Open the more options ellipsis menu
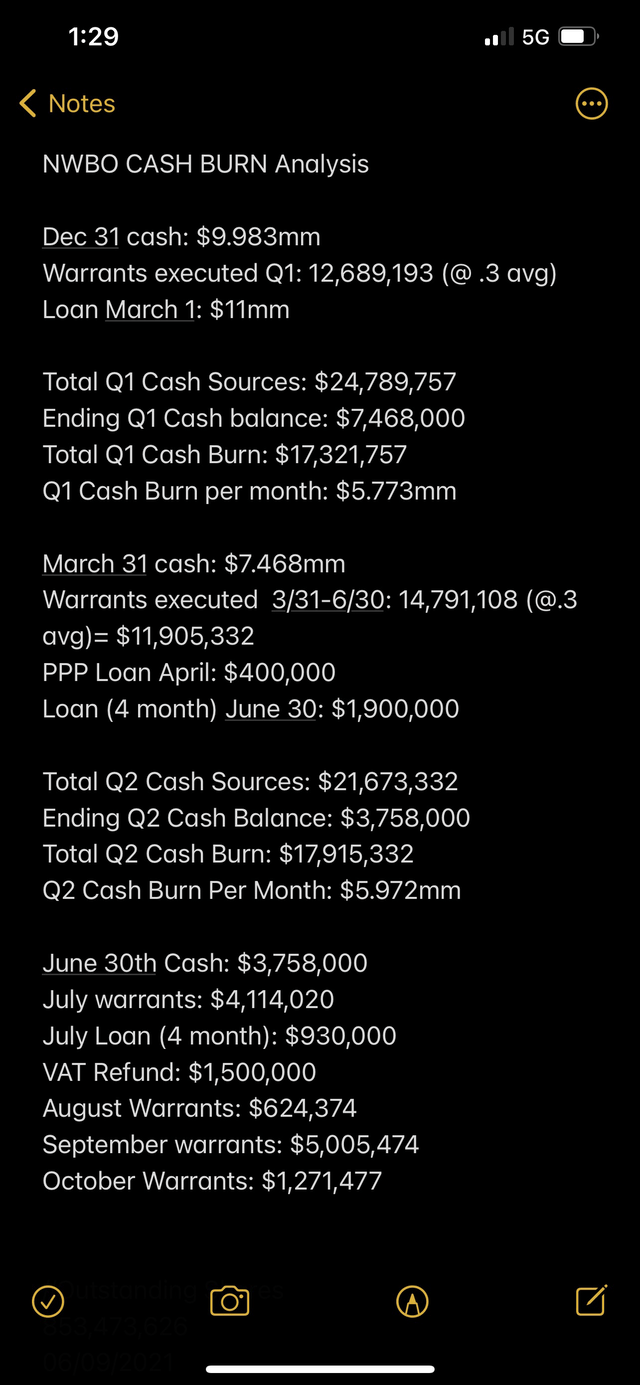 [592, 104]
